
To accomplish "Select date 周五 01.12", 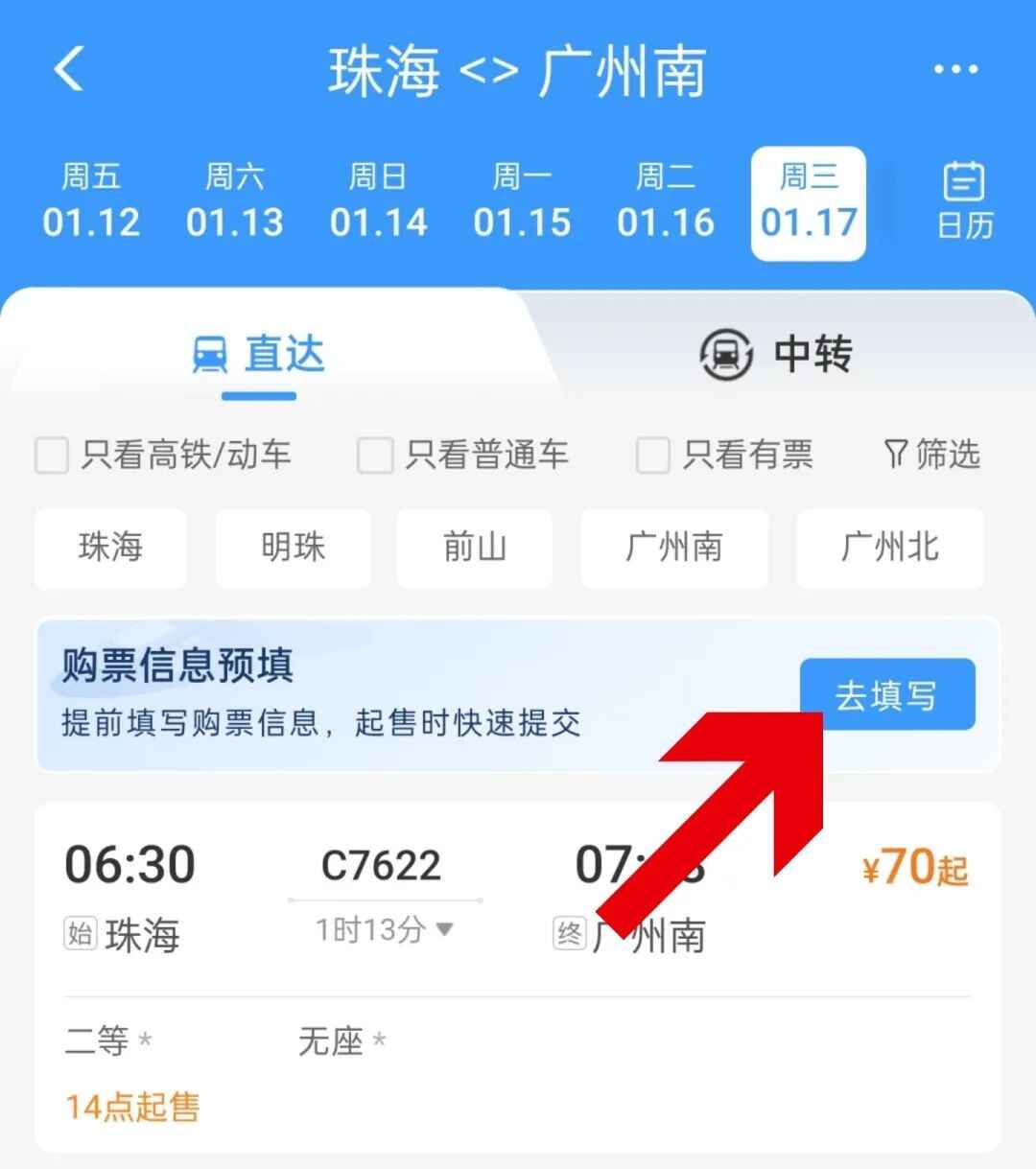I will 91,201.
